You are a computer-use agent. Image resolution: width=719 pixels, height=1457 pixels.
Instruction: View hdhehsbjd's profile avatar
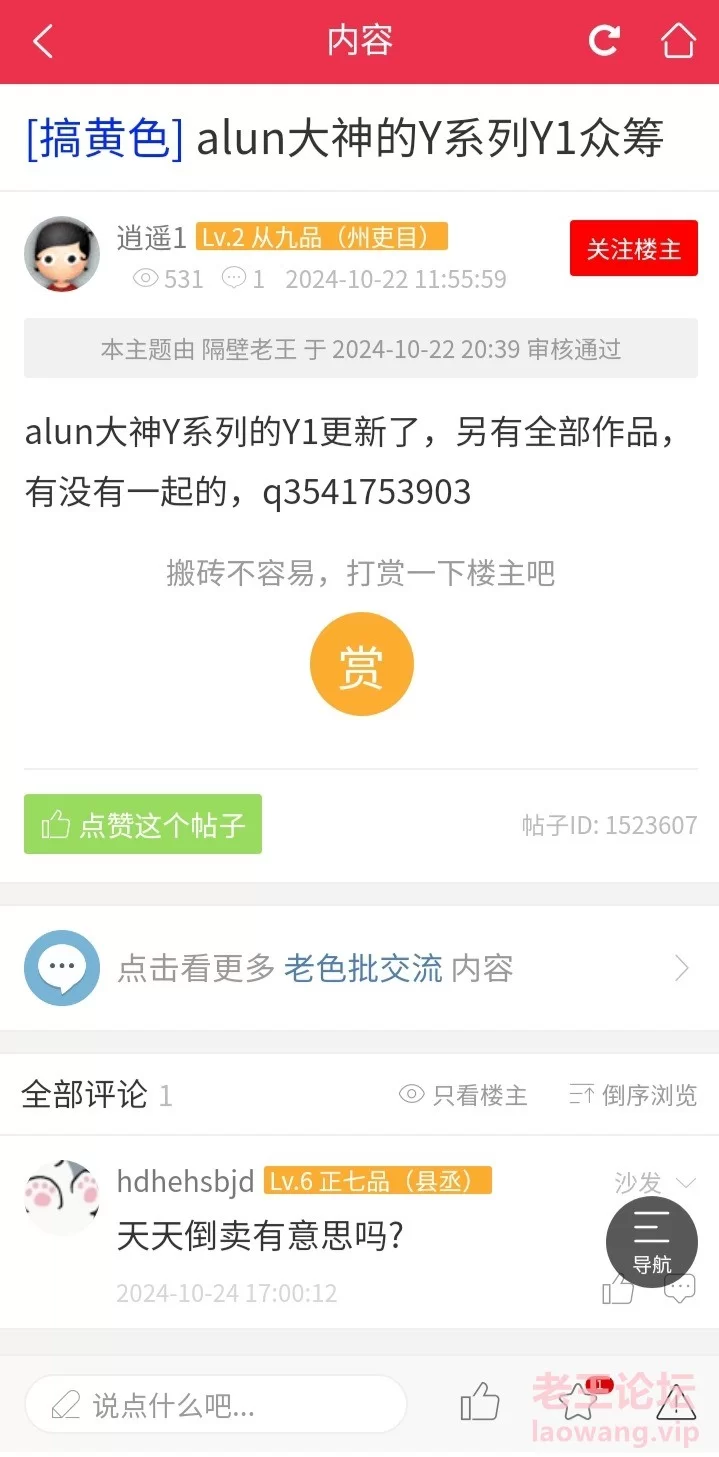[x=62, y=1198]
